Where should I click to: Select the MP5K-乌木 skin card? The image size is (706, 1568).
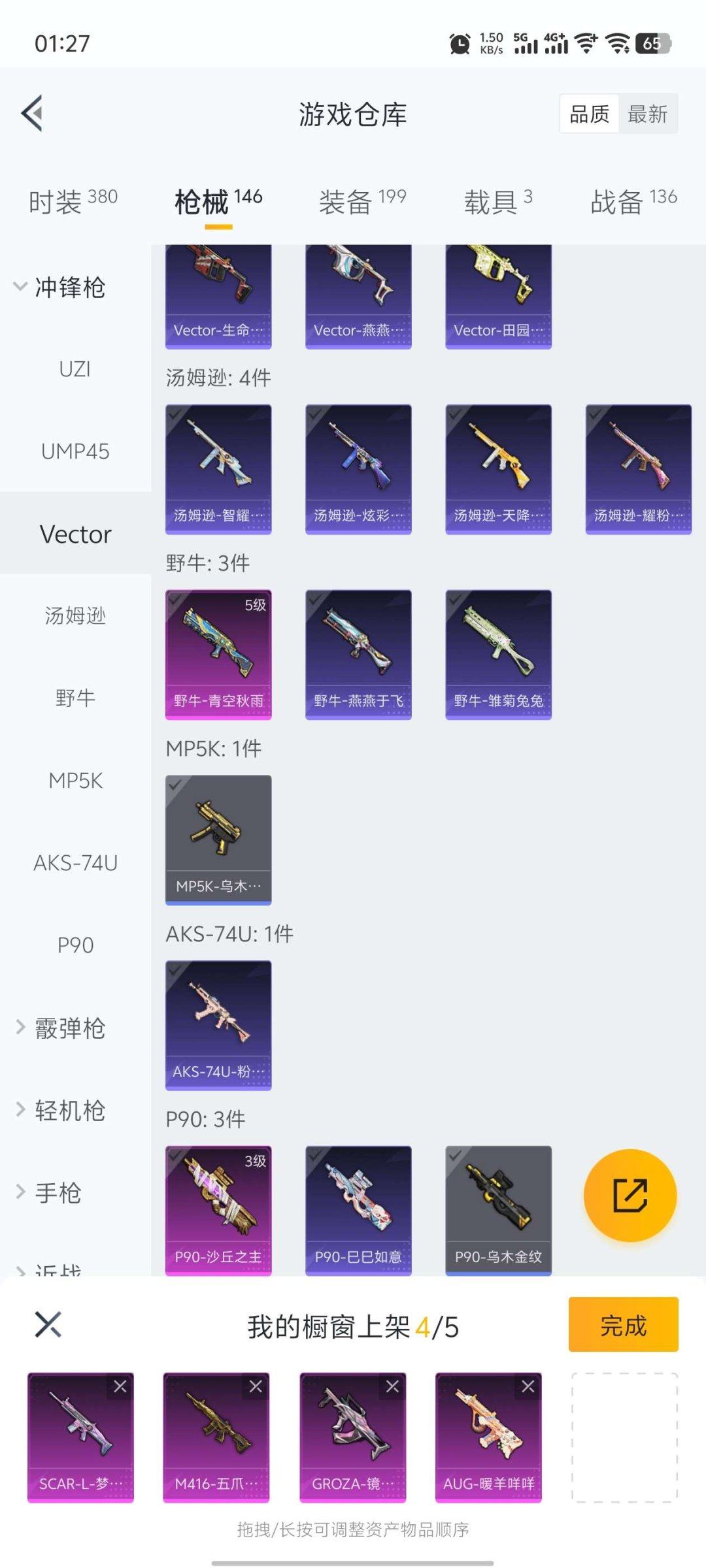click(x=218, y=840)
